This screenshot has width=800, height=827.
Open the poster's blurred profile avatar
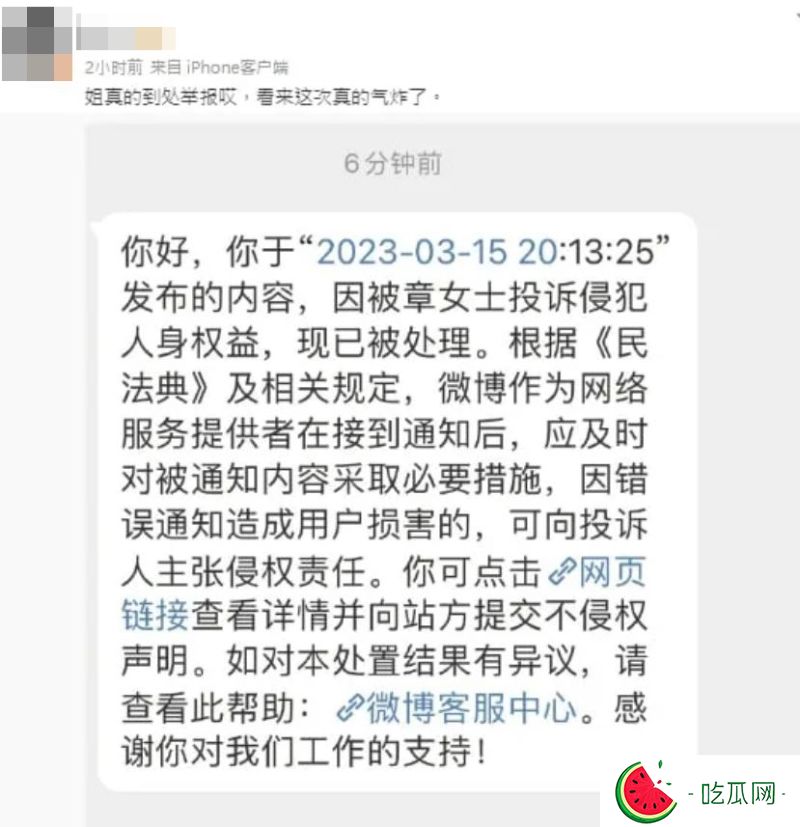click(37, 42)
